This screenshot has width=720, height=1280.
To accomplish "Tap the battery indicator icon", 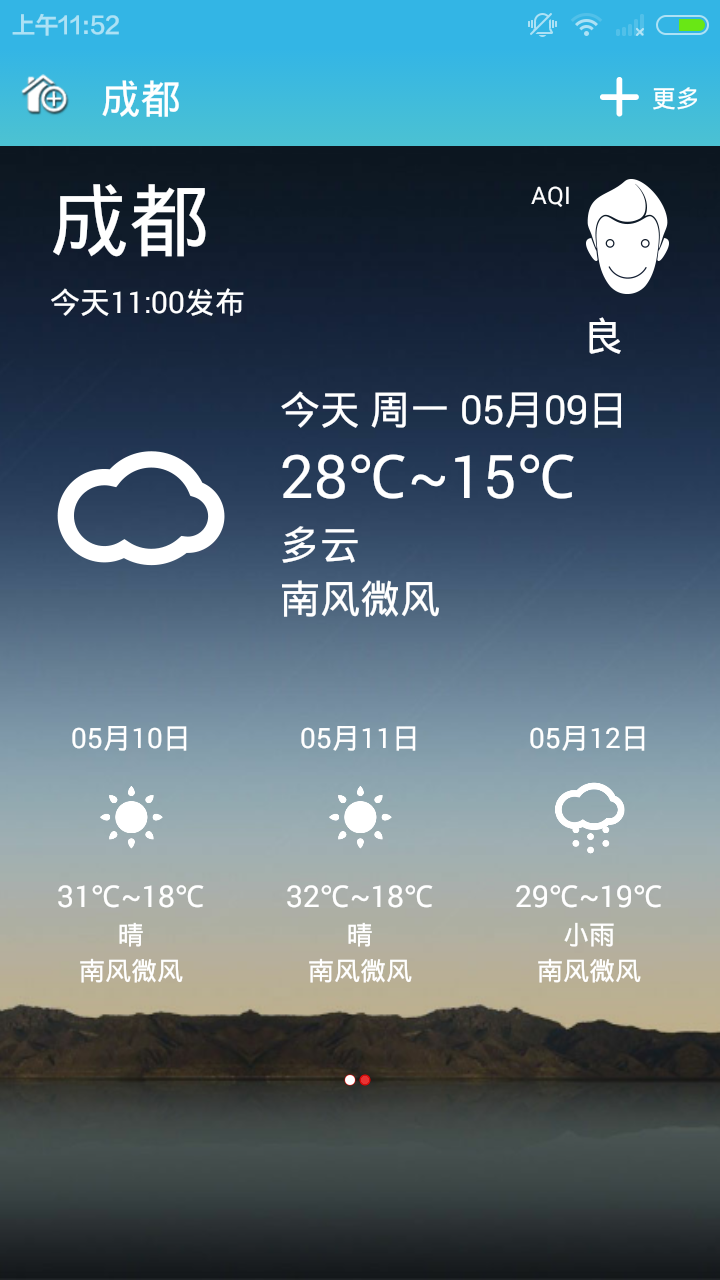I will point(684,27).
